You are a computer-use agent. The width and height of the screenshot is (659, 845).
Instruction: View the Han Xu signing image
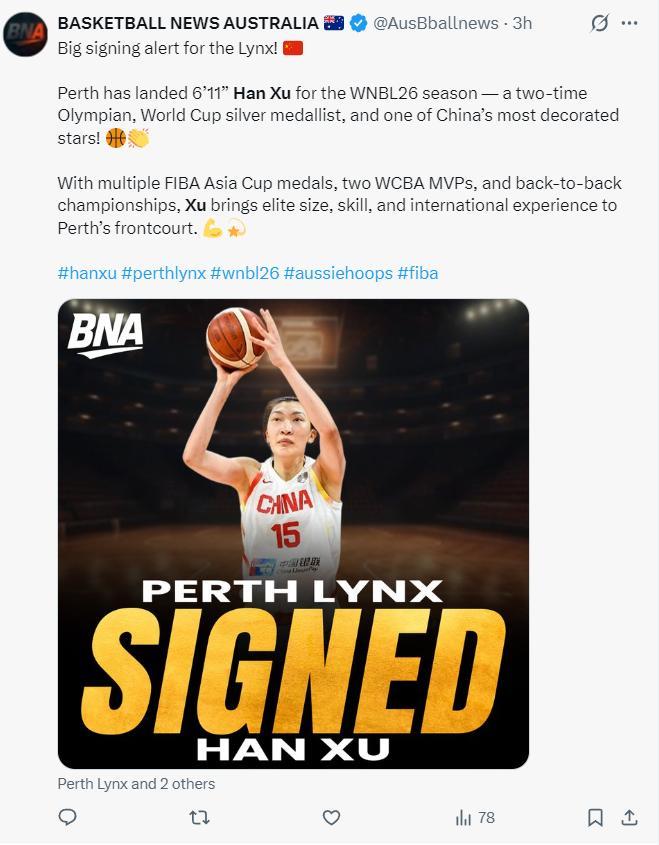293,534
